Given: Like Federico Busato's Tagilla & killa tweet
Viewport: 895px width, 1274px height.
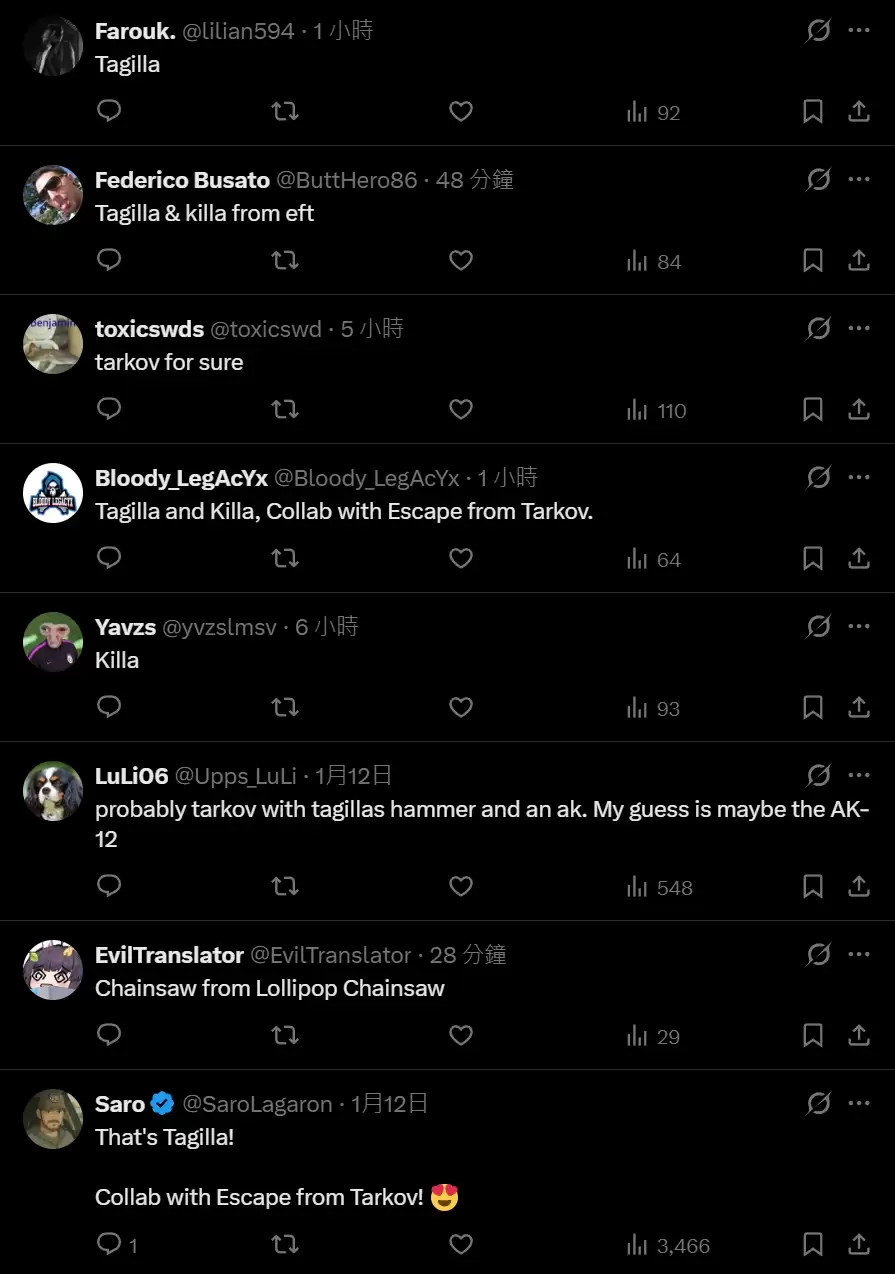Looking at the screenshot, I should tap(460, 260).
